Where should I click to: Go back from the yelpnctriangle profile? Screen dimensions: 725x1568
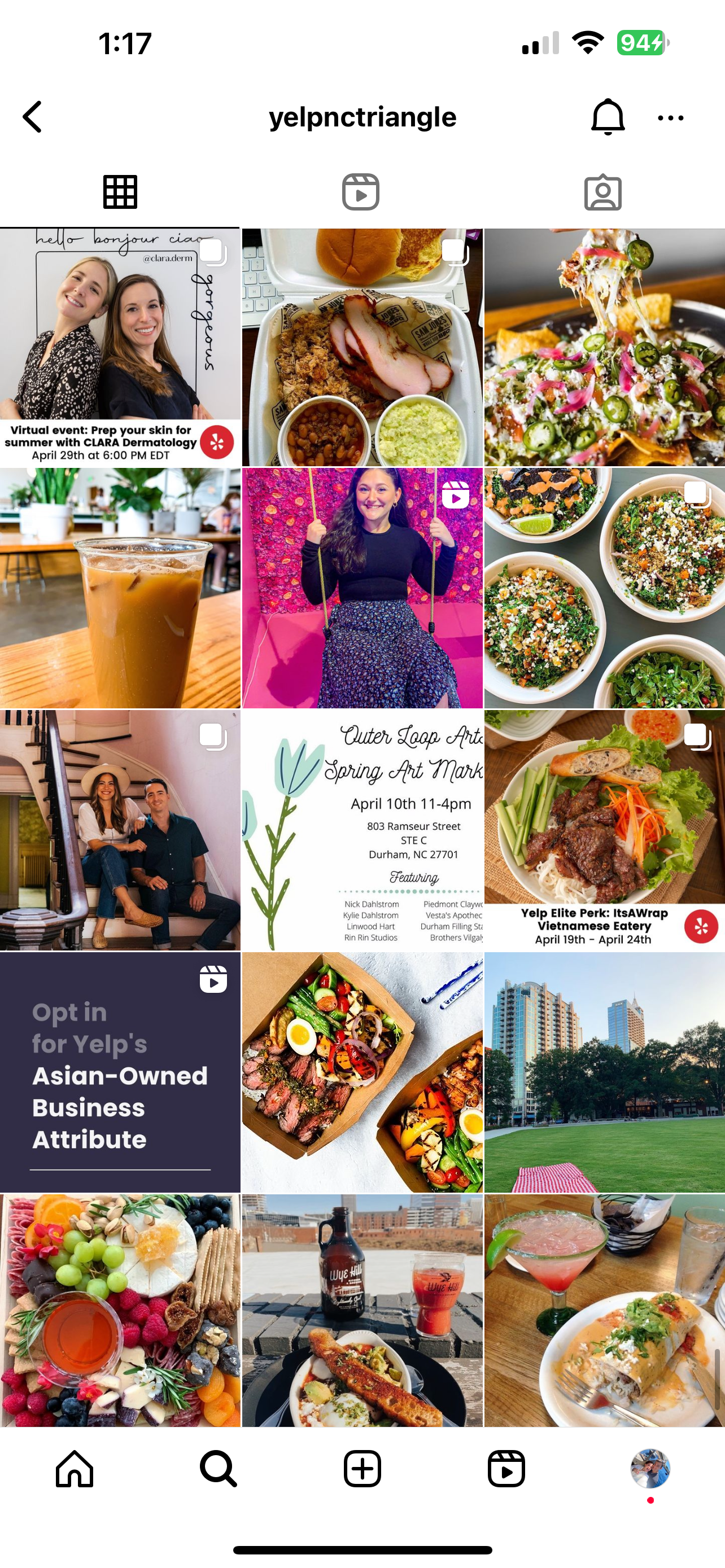pos(33,117)
